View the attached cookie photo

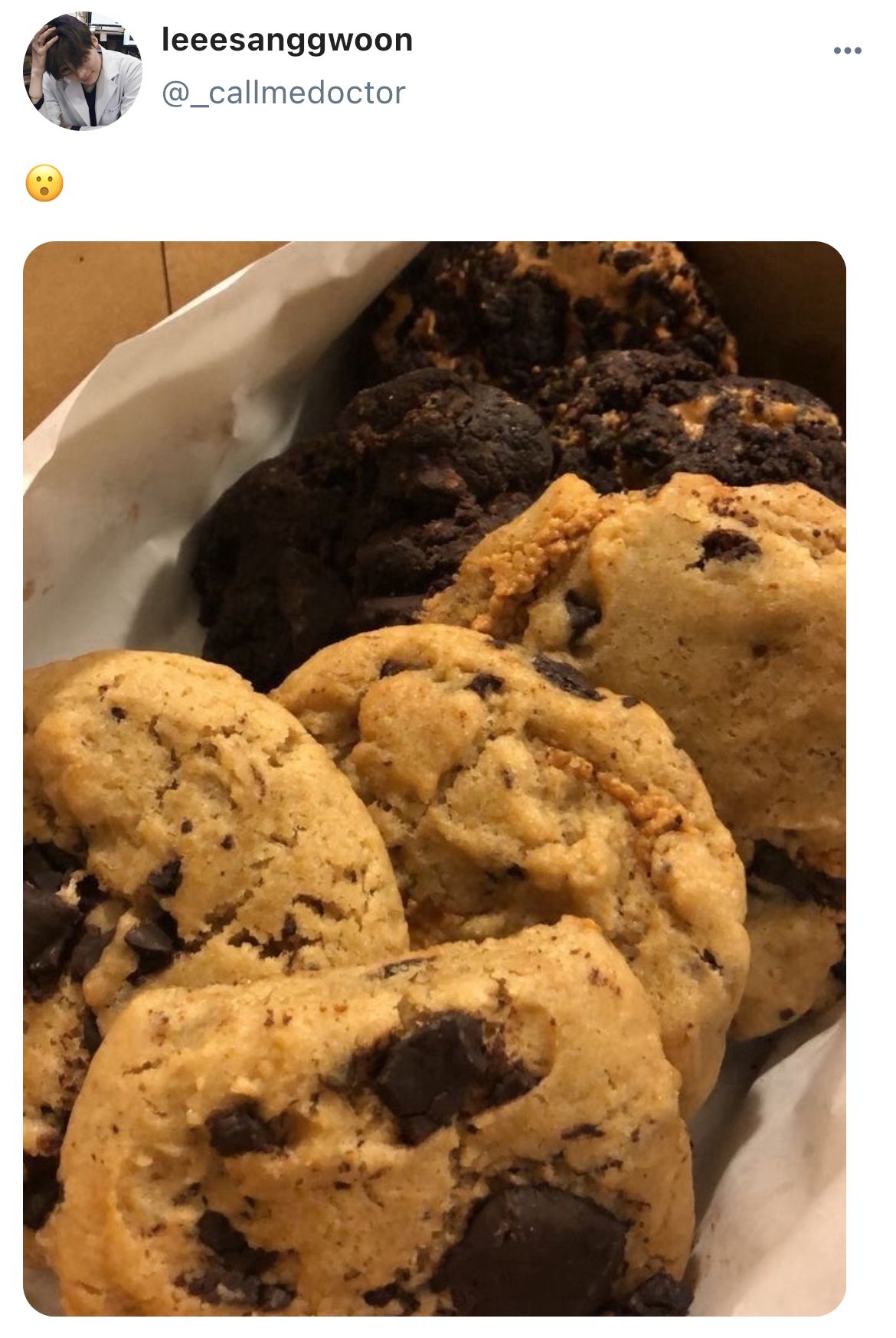[x=434, y=778]
